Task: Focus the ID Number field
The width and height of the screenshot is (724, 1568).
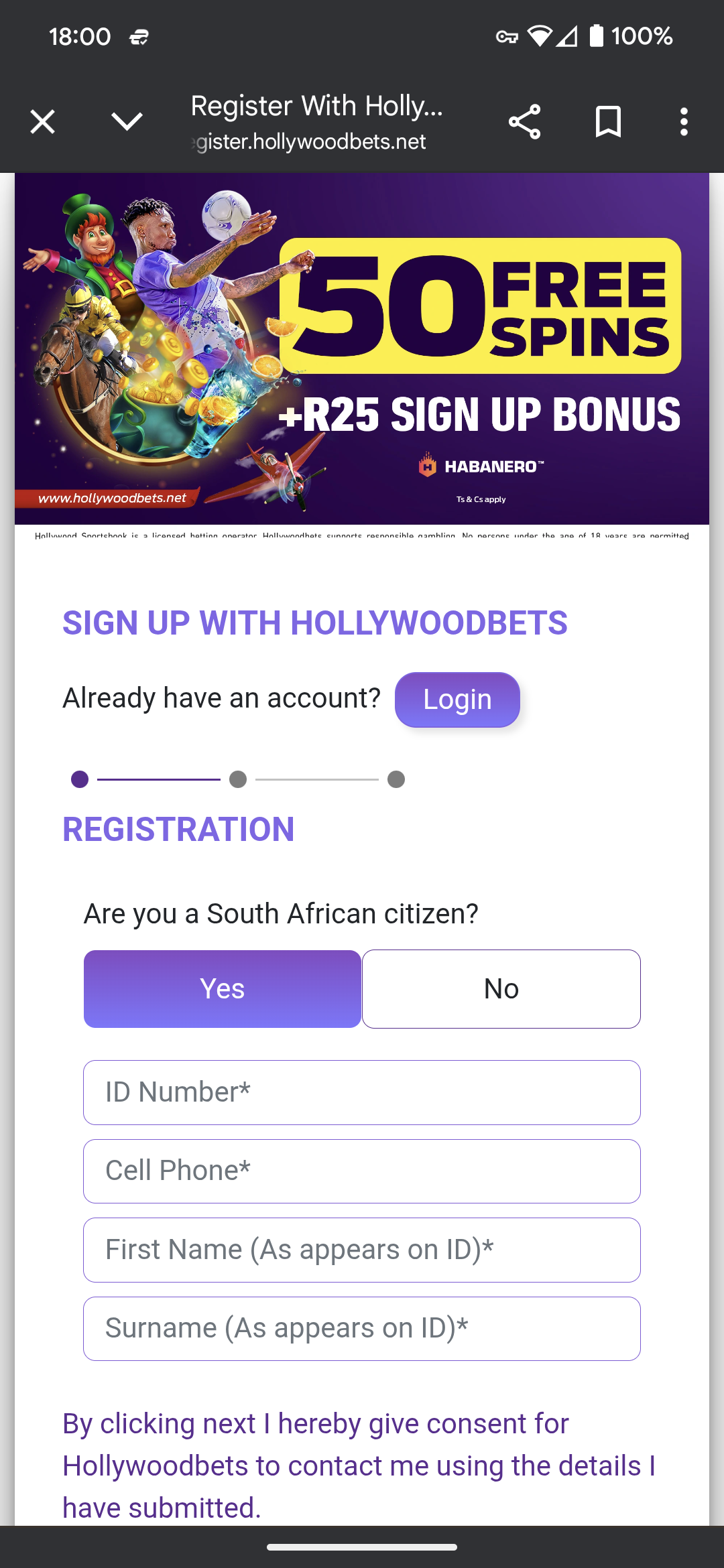Action: pyautogui.click(x=362, y=1092)
